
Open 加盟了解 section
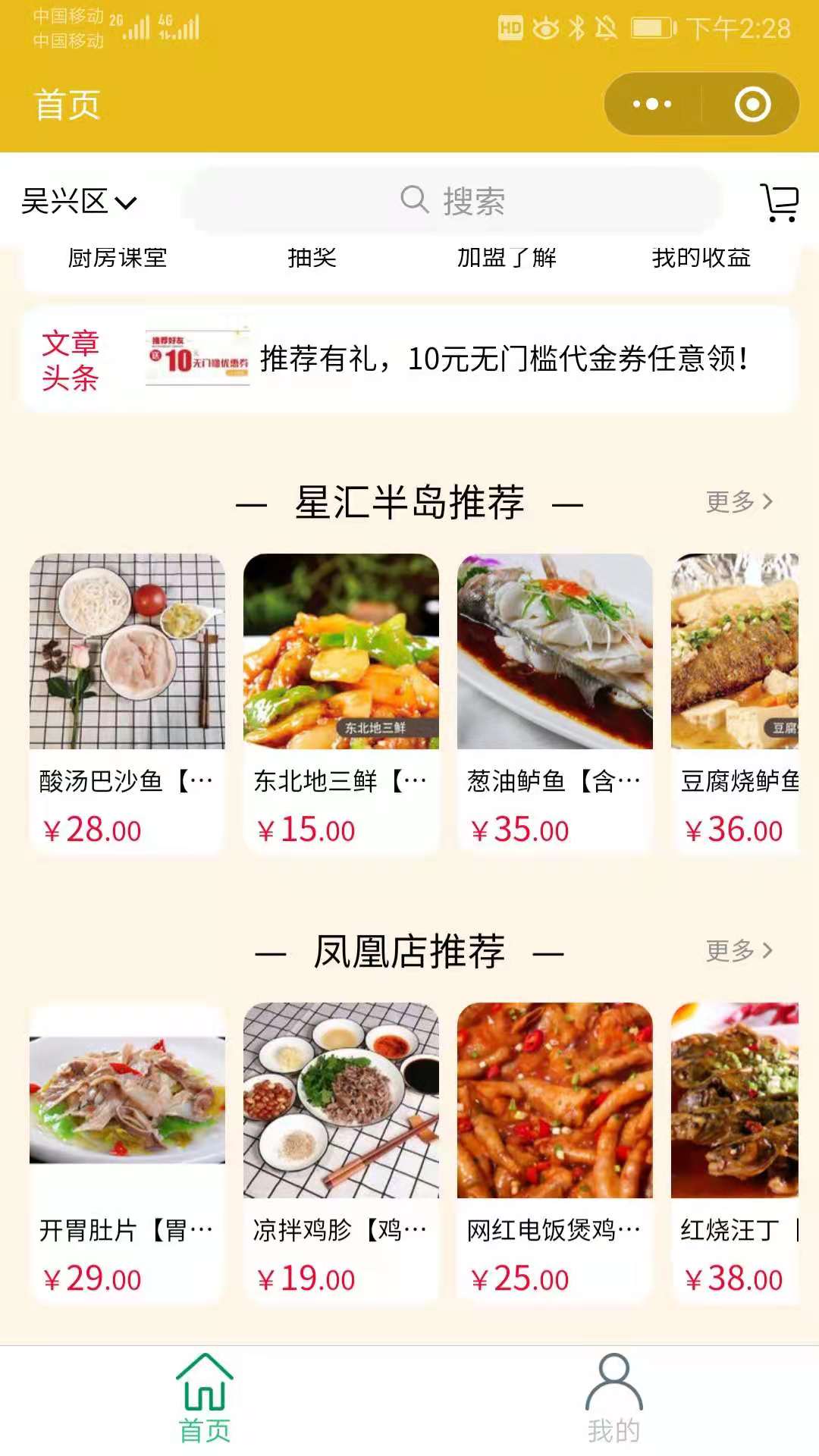[507, 258]
